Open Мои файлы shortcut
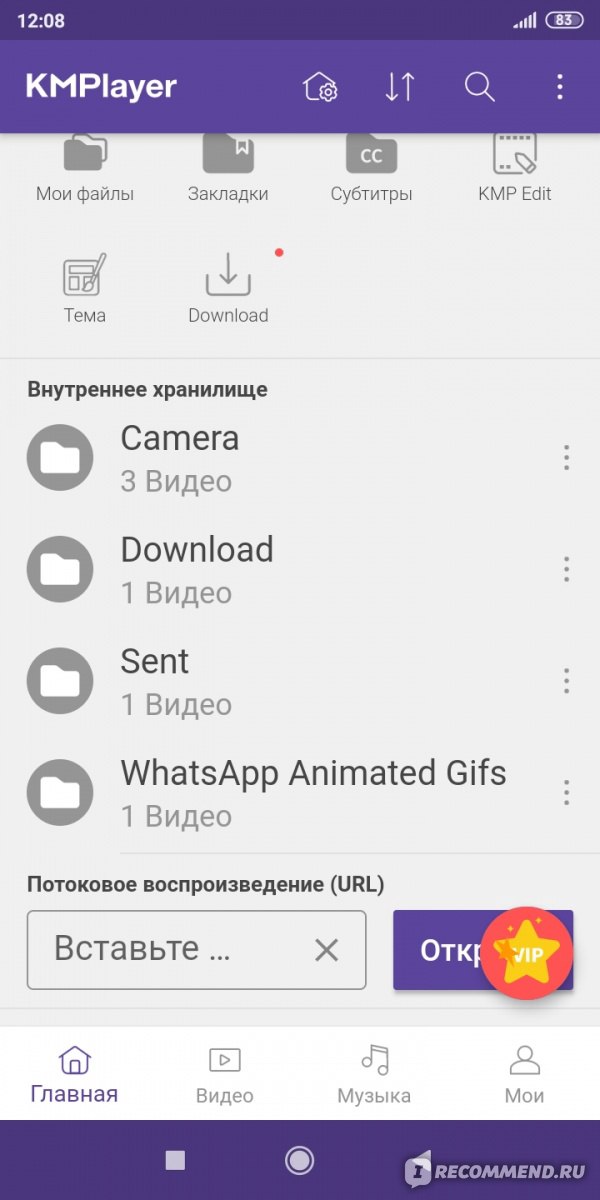The image size is (600, 1200). click(85, 168)
